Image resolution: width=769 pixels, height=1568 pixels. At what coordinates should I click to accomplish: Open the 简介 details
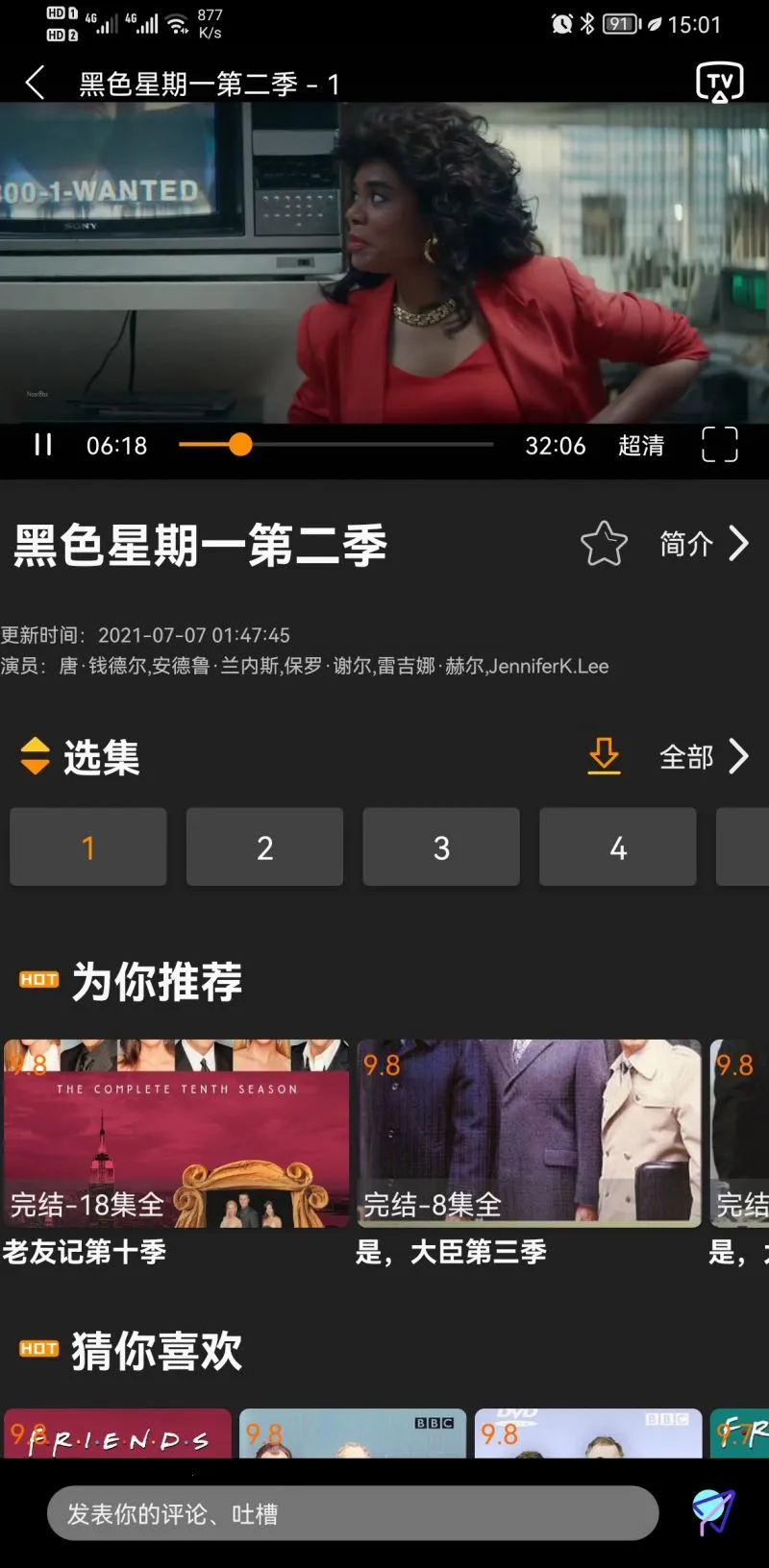[704, 544]
